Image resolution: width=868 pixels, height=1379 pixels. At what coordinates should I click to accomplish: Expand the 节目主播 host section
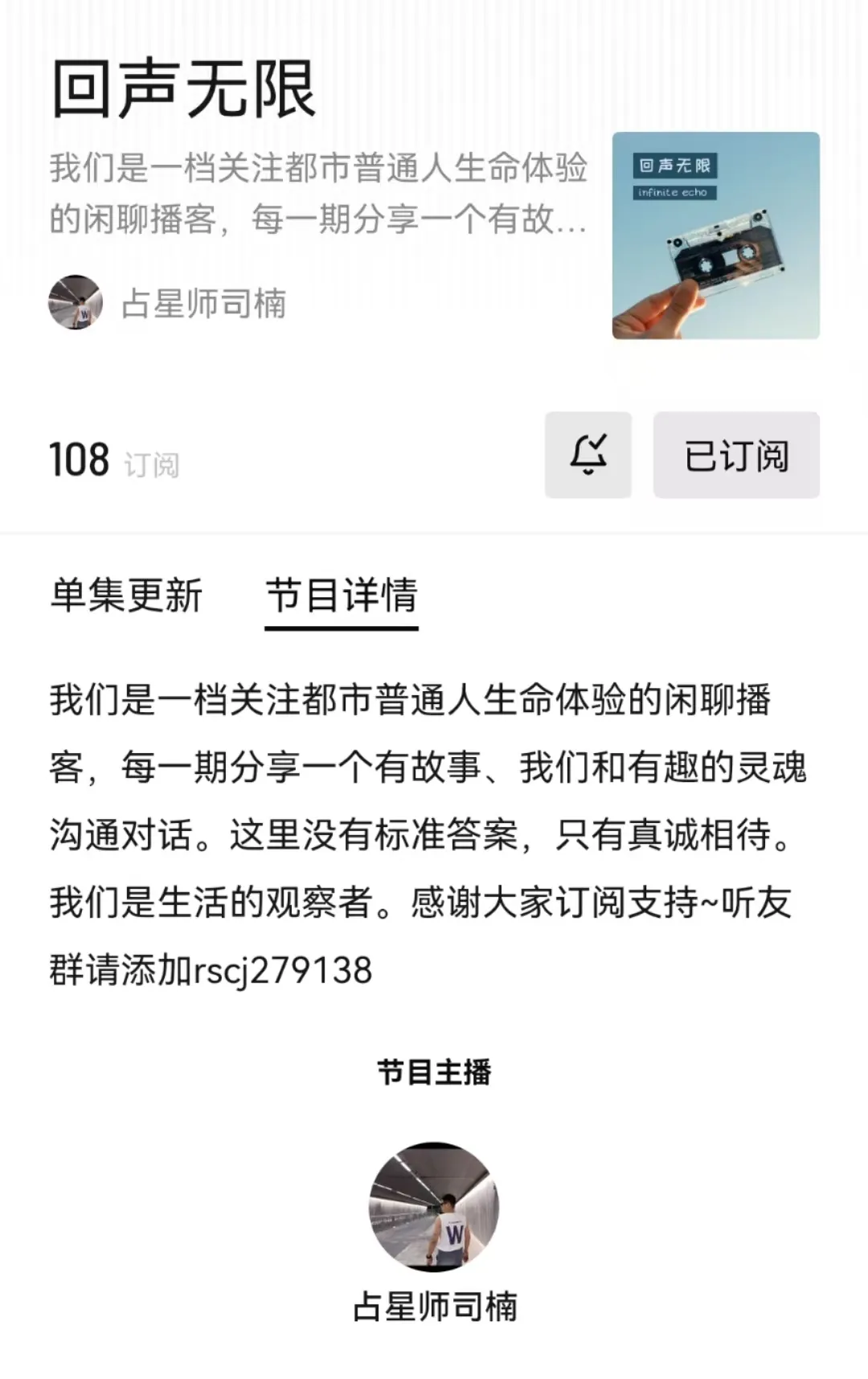click(434, 1069)
